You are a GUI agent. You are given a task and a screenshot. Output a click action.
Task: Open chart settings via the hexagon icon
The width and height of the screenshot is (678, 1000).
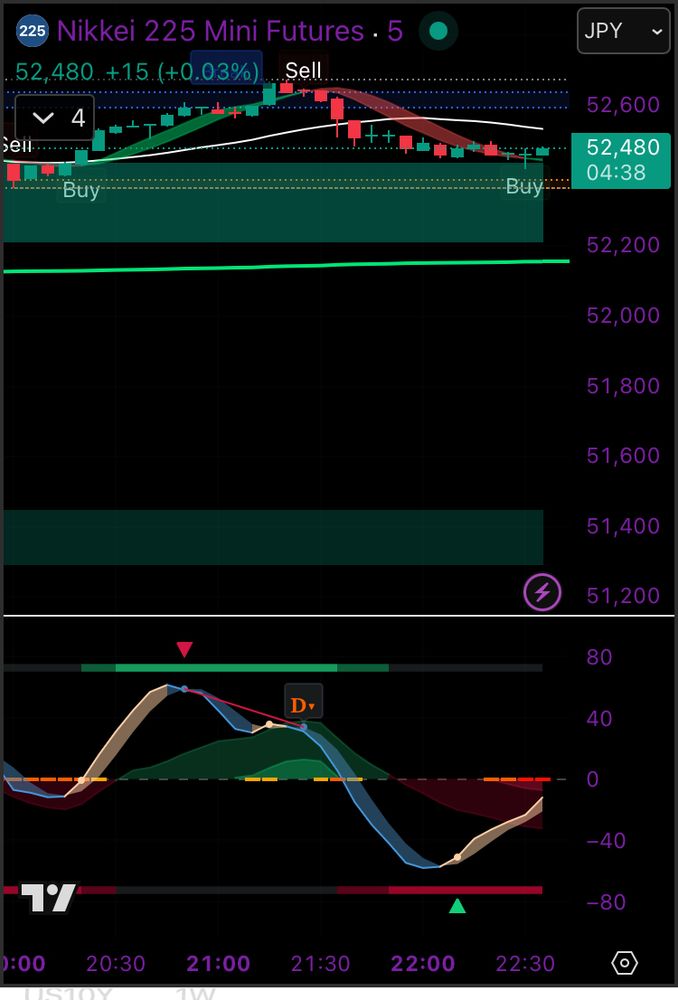[624, 963]
